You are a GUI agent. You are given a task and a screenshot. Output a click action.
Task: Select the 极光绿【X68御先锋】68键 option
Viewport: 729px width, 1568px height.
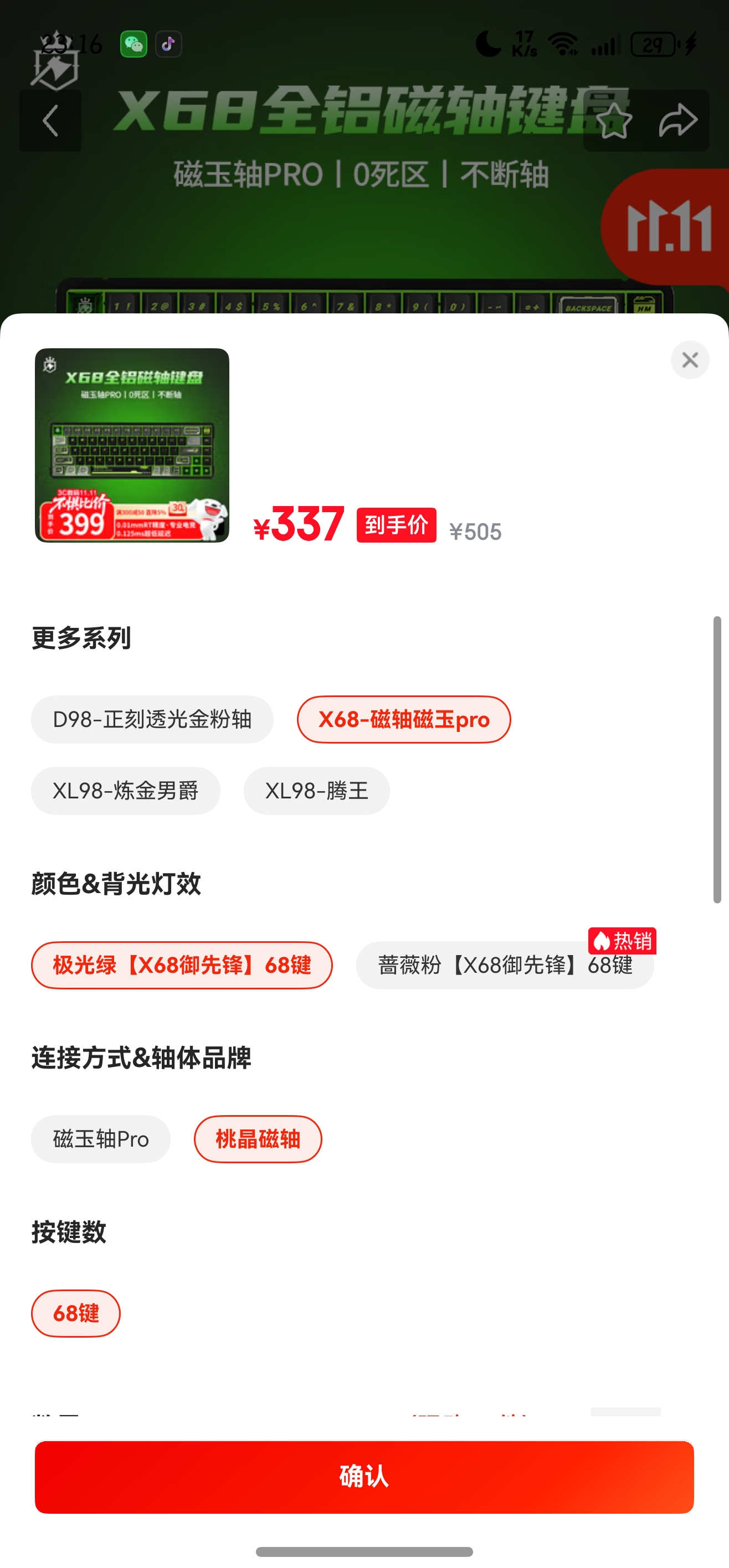pos(181,966)
